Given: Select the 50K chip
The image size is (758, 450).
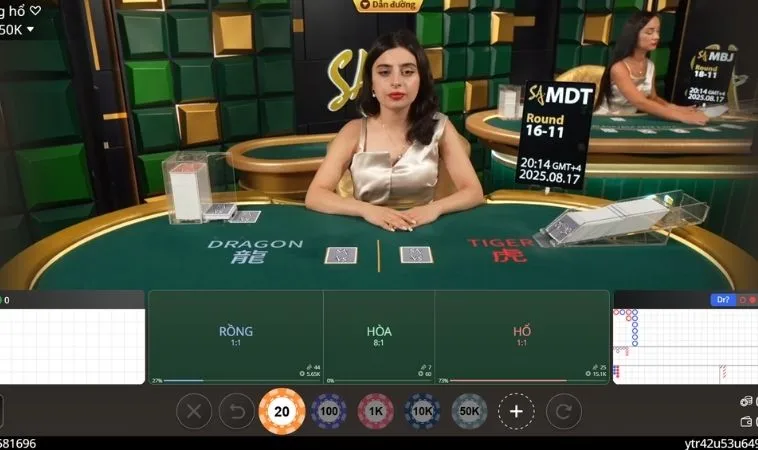Looking at the screenshot, I should 469,411.
